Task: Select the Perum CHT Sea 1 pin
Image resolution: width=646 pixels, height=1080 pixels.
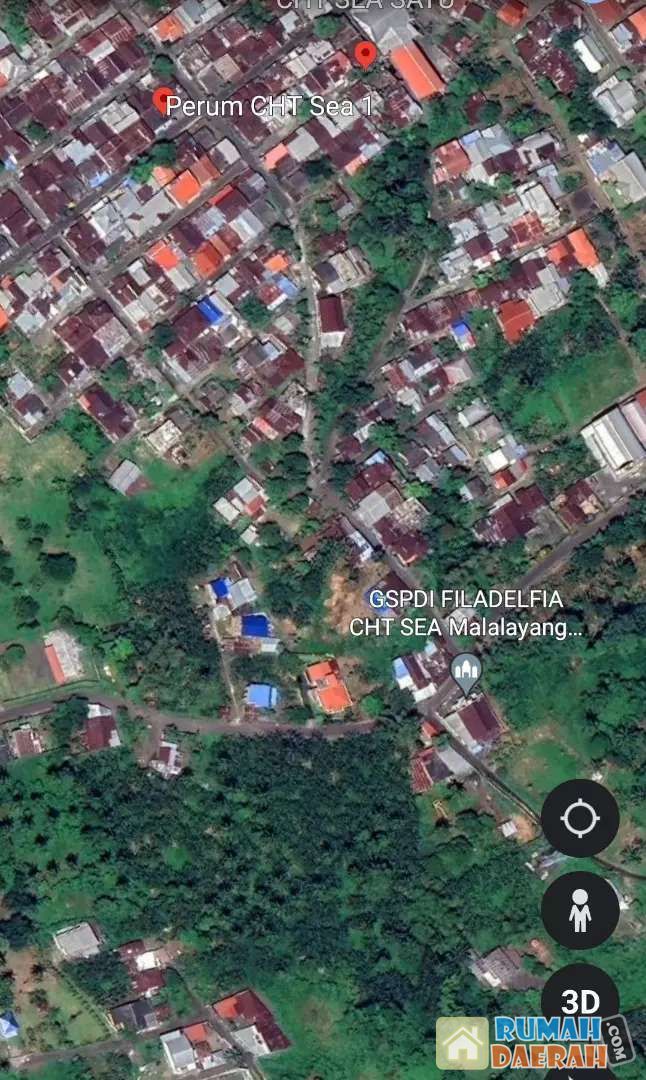Action: tap(162, 99)
